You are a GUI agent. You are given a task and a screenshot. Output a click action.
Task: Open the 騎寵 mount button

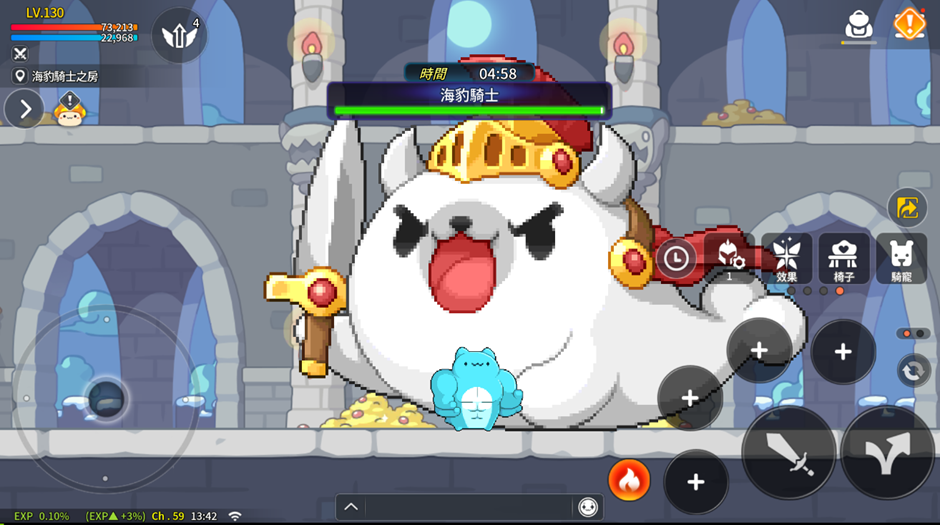click(901, 258)
